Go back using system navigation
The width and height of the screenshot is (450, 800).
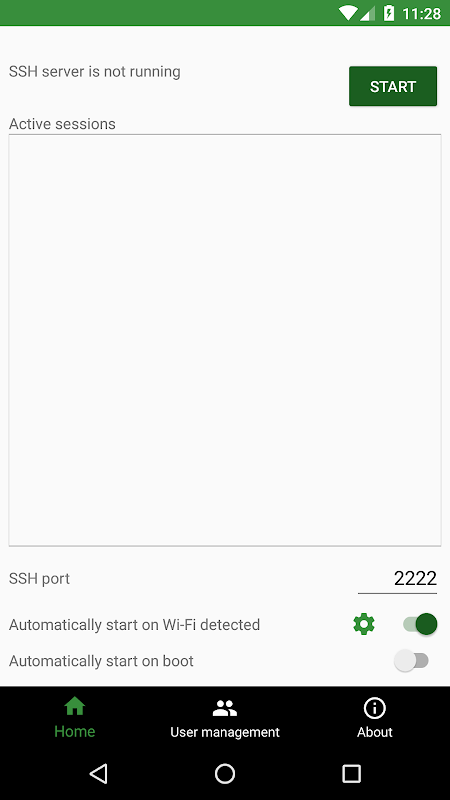coord(98,773)
